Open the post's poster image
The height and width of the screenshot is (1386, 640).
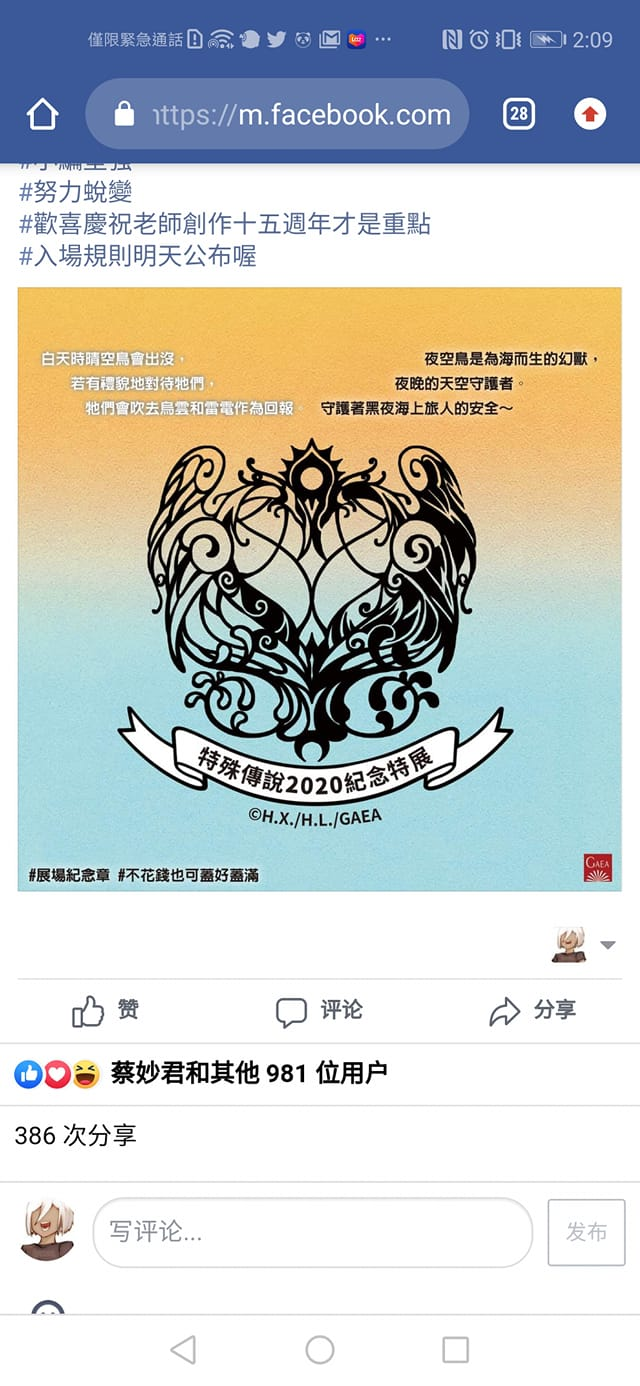319,589
